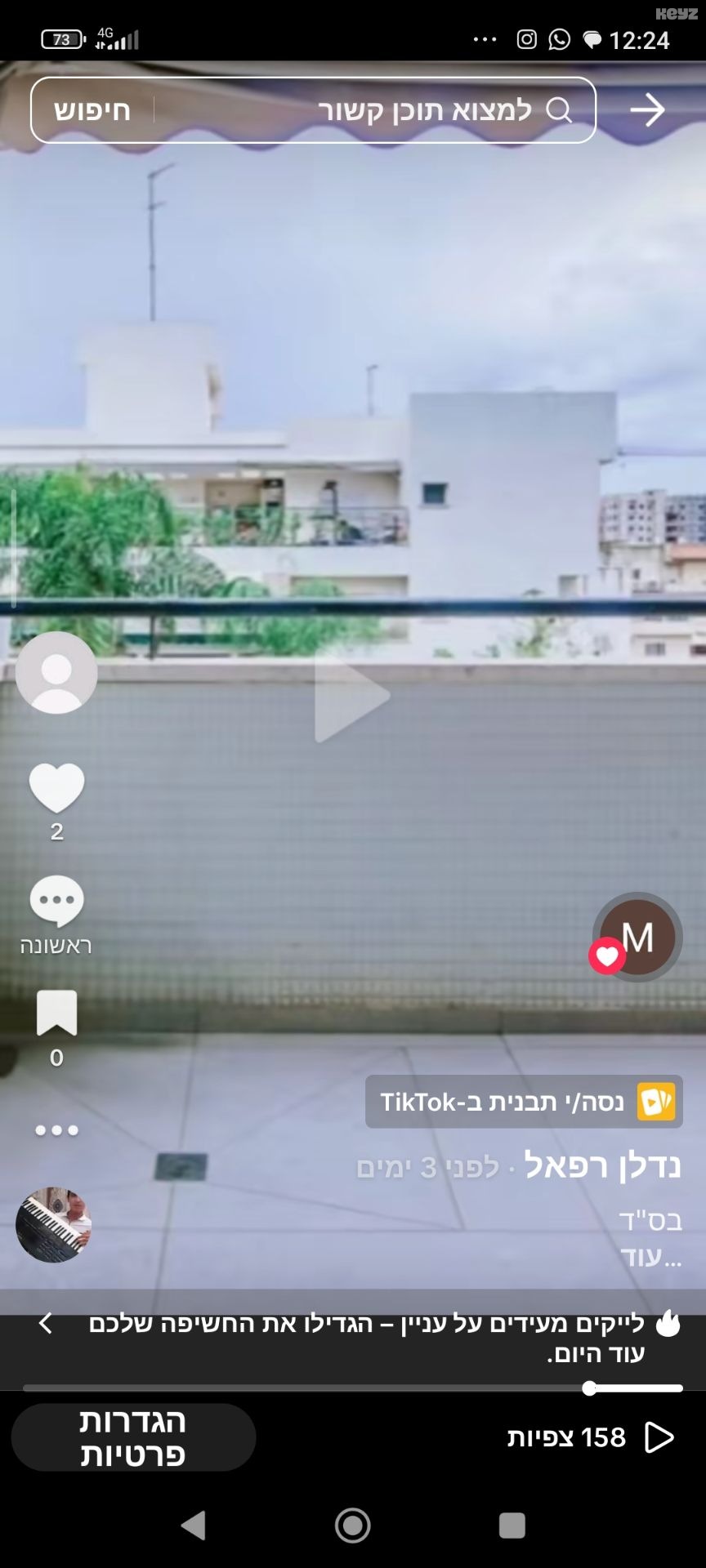Try the TikTok template chip
This screenshot has width=706, height=1568.
[524, 1102]
